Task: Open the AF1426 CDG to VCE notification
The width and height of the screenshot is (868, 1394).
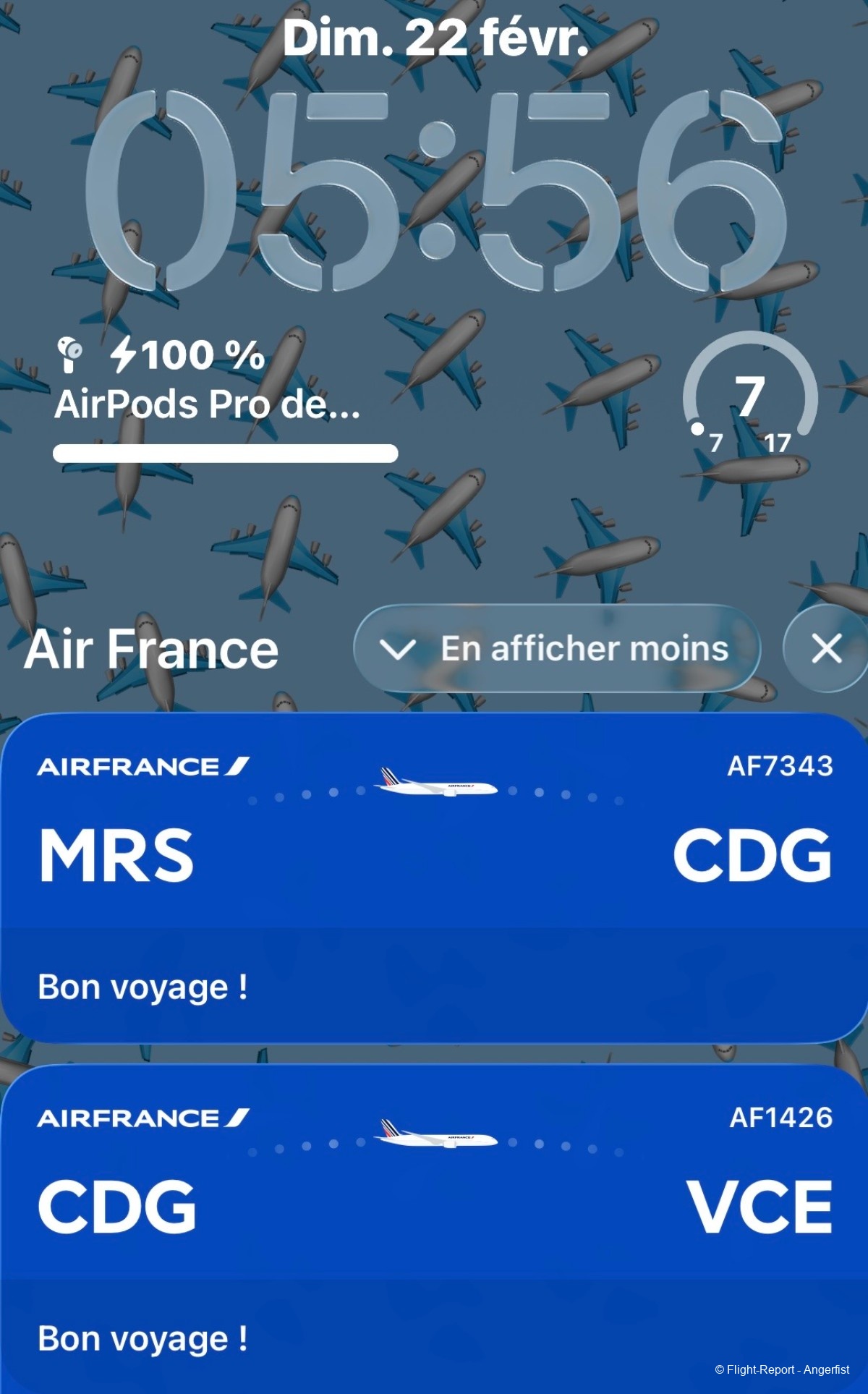Action: tap(434, 1228)
